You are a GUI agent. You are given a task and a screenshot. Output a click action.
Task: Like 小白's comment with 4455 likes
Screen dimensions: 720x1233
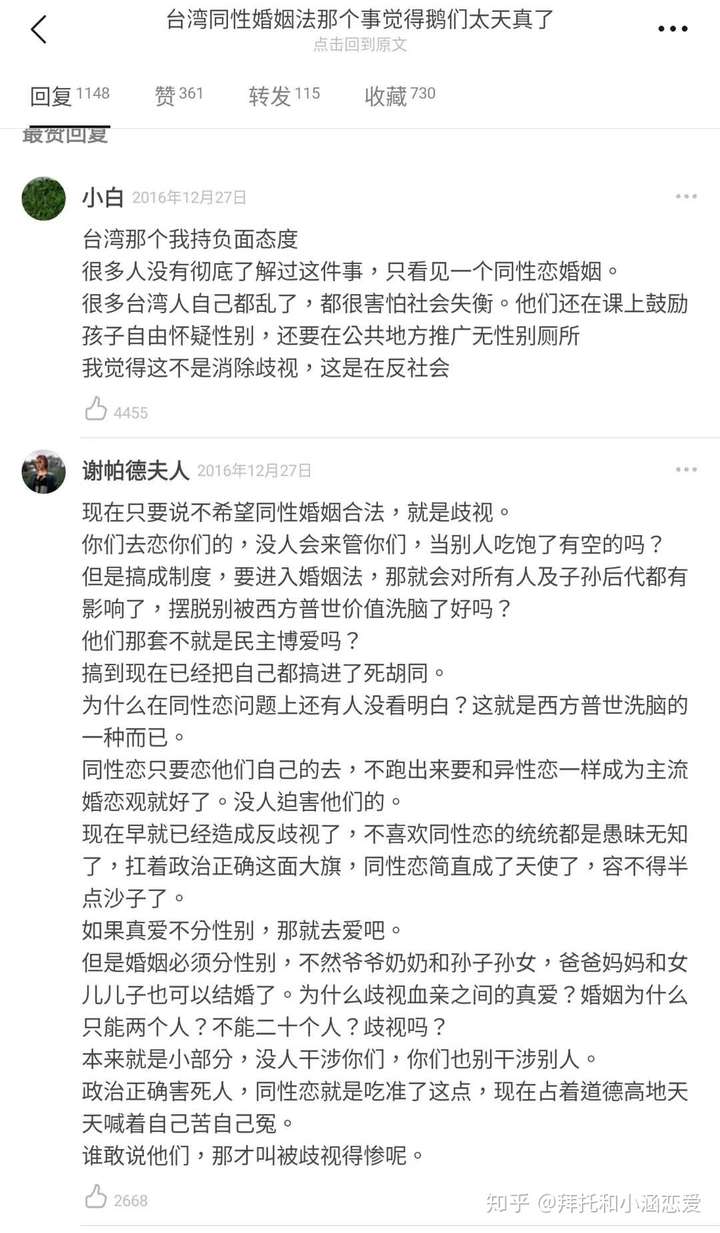click(116, 409)
